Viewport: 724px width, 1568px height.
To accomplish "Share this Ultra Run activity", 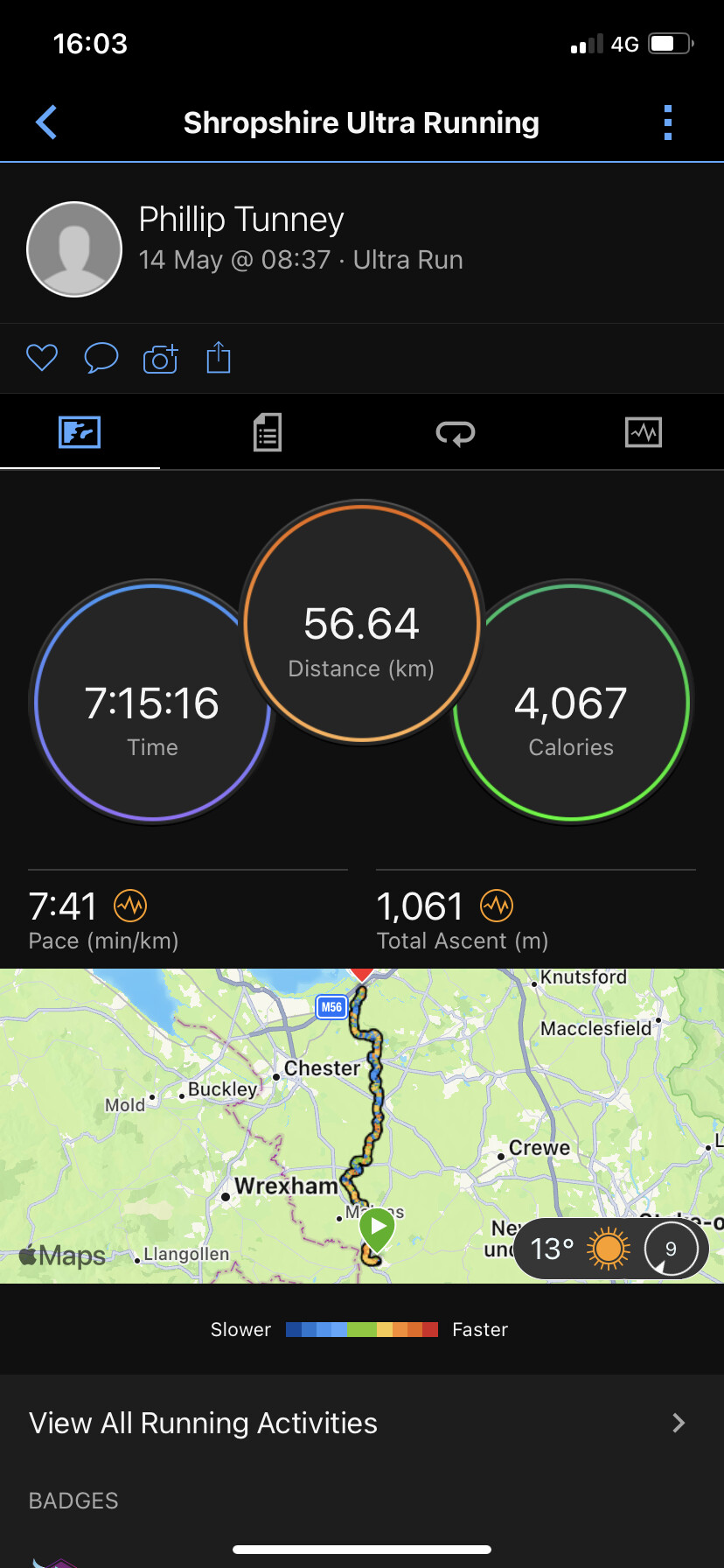I will [x=219, y=357].
